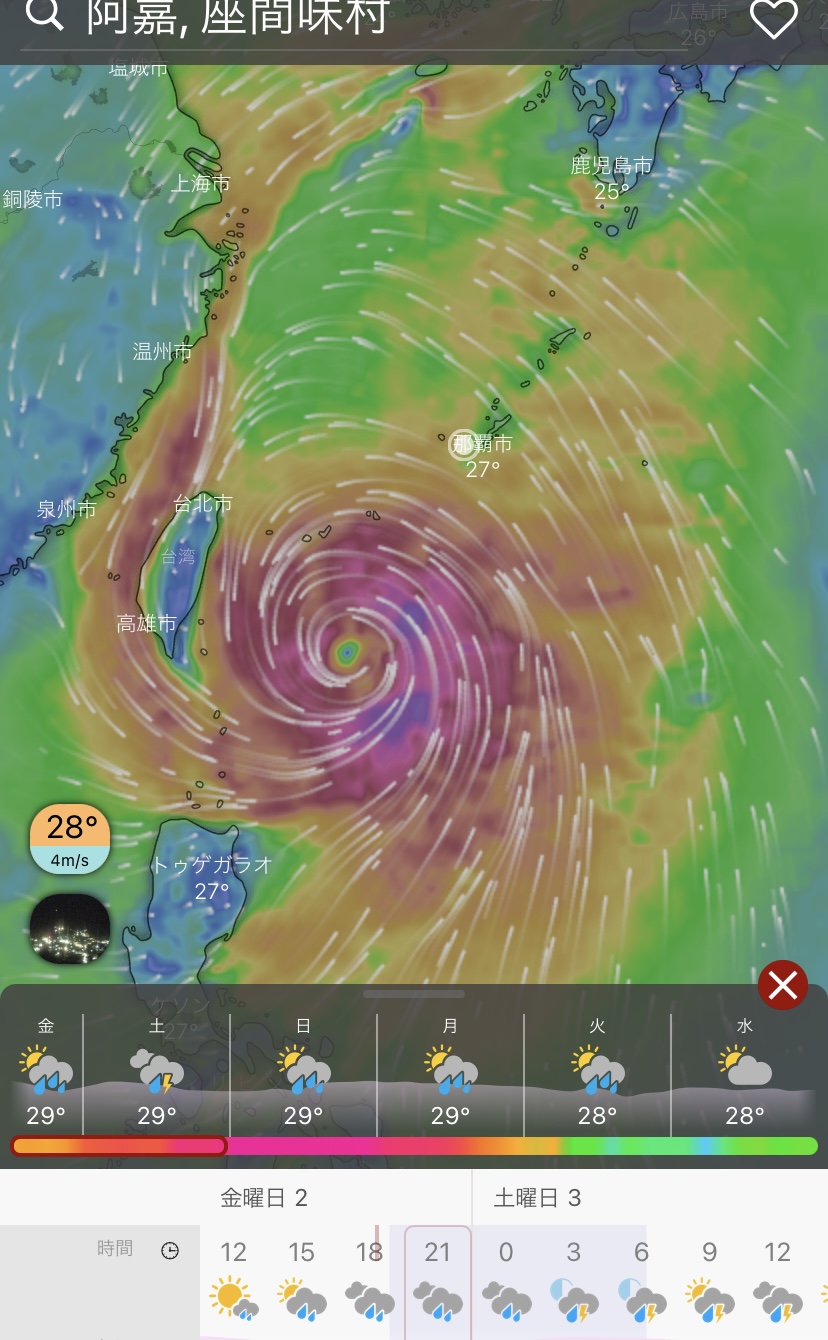Open the 28° current weather badge
Image resolution: width=828 pixels, height=1340 pixels.
pyautogui.click(x=70, y=838)
